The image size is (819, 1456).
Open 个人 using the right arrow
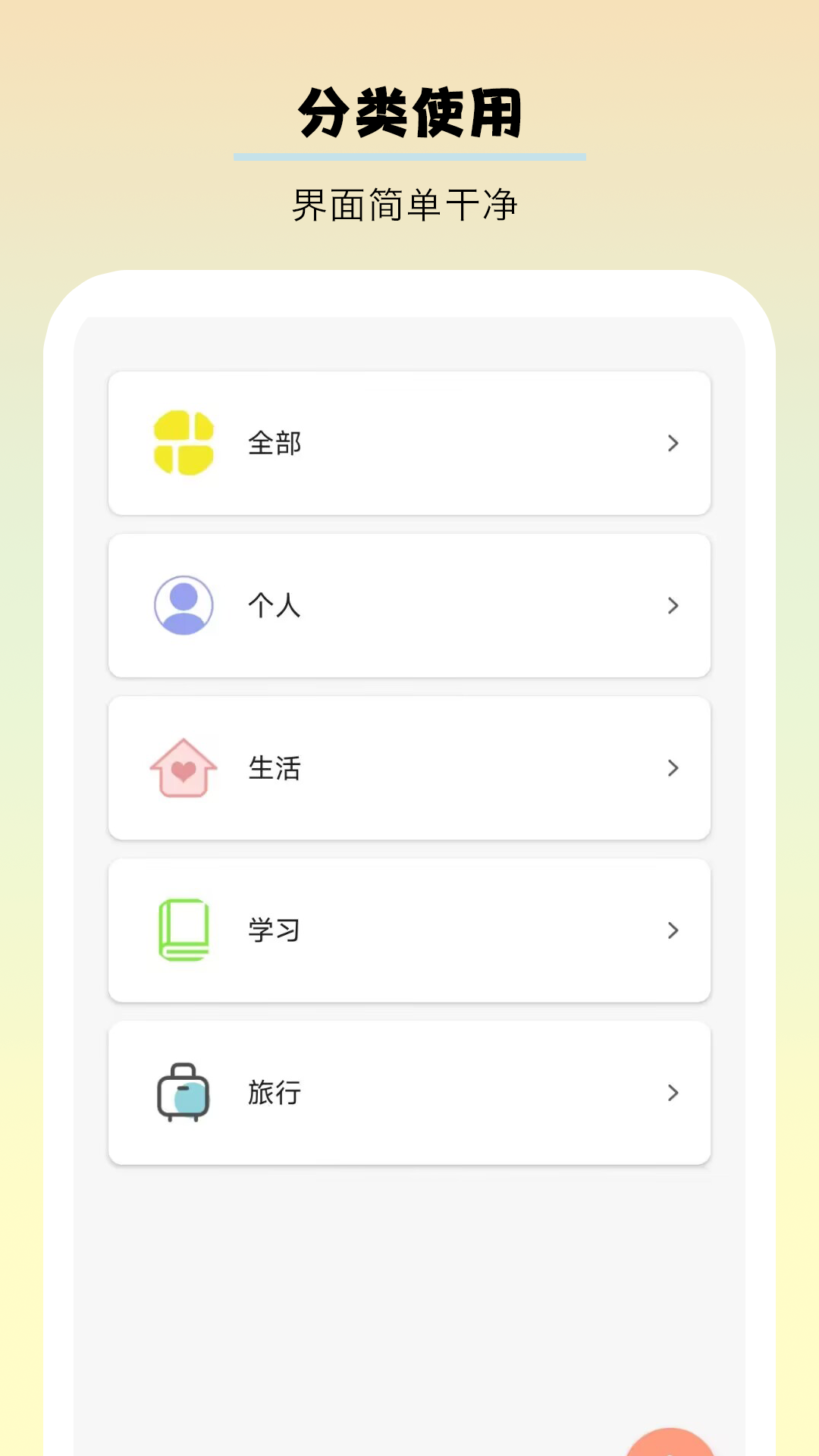click(x=673, y=606)
